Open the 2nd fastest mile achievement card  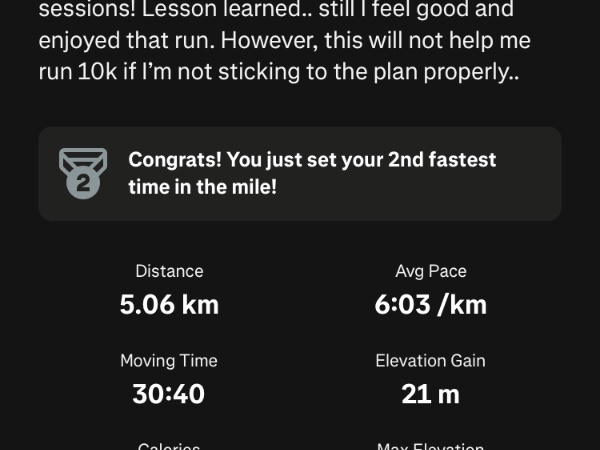[x=300, y=173]
